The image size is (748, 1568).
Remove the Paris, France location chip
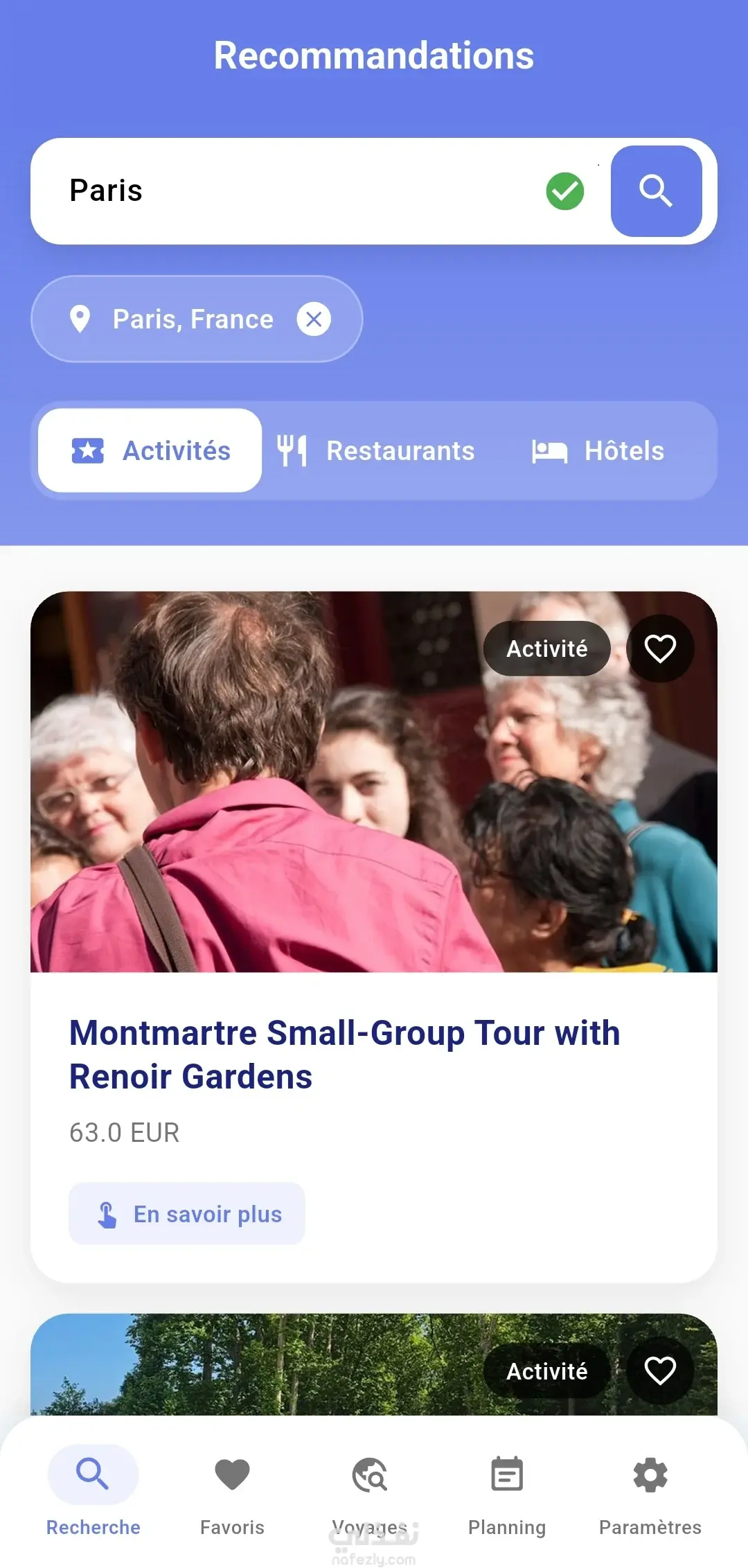coord(314,319)
